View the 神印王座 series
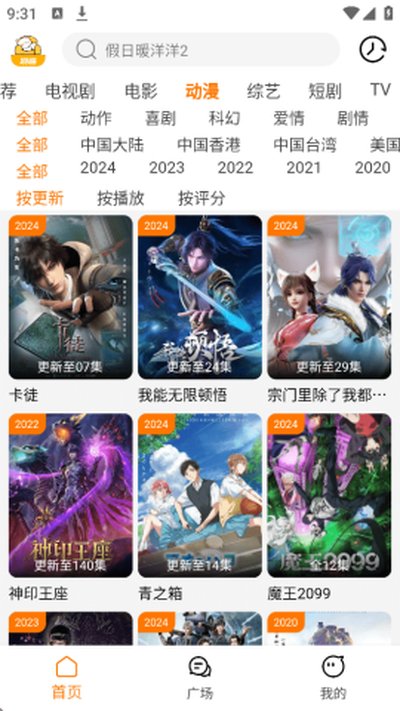This screenshot has width=400, height=711. pyautogui.click(x=70, y=507)
